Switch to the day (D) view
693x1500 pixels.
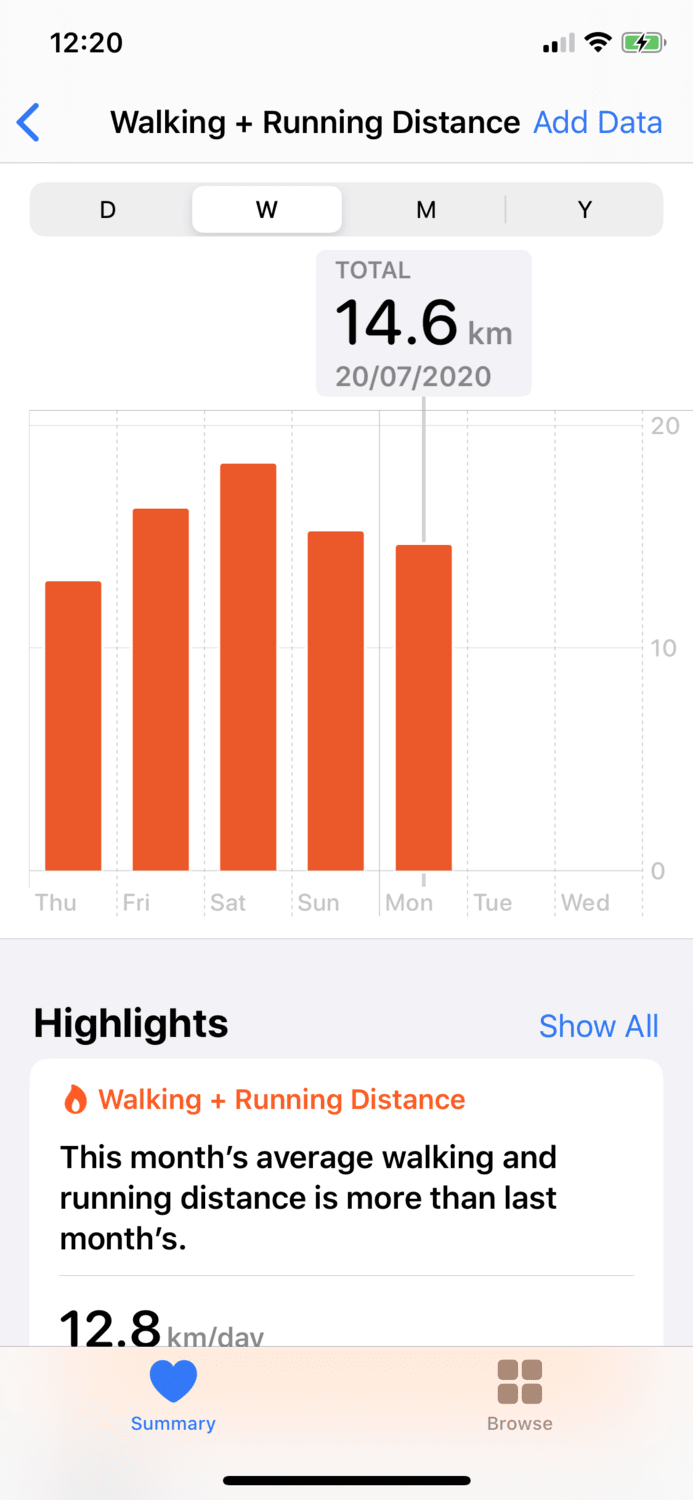coord(108,210)
